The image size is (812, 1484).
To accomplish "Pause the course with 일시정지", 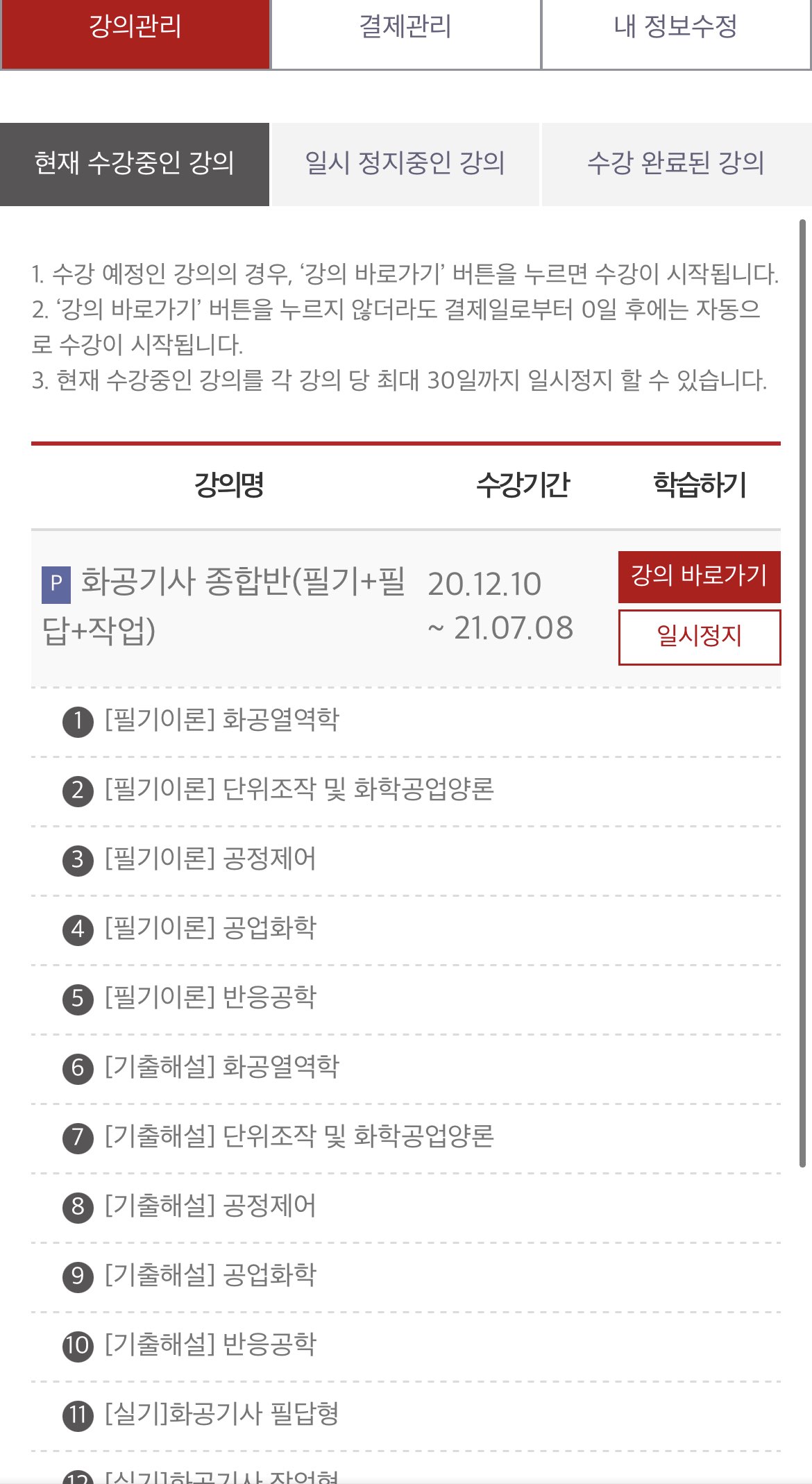I will (x=699, y=636).
